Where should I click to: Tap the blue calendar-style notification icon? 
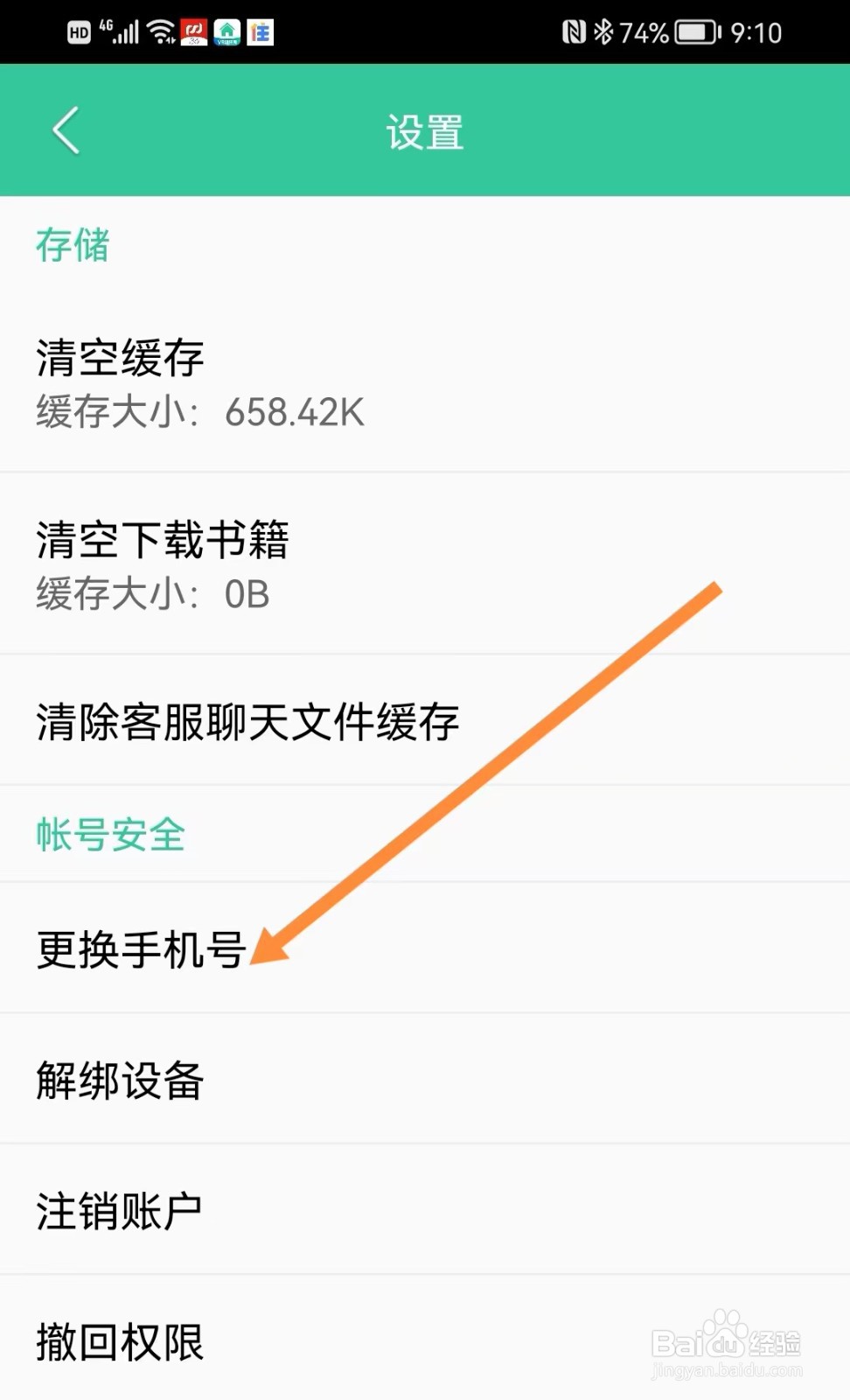pyautogui.click(x=259, y=31)
